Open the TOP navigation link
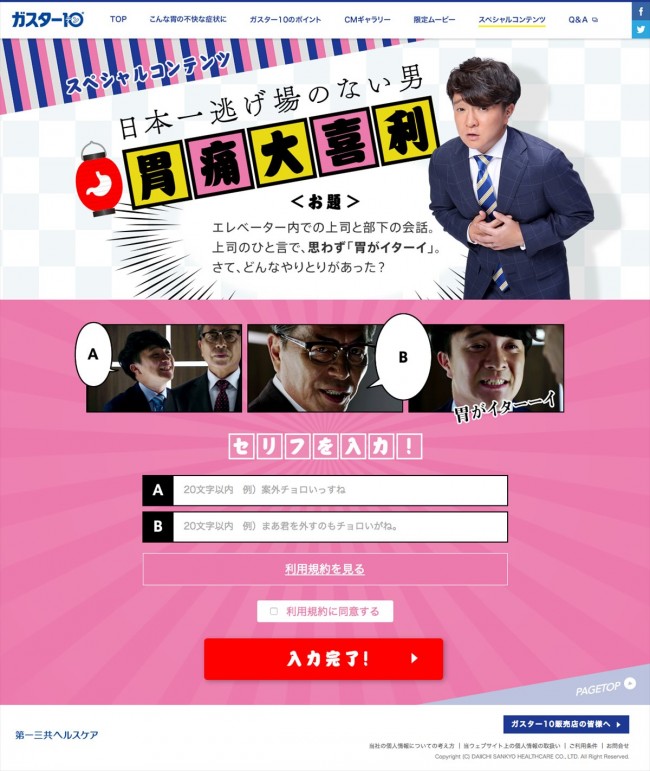 tap(118, 19)
